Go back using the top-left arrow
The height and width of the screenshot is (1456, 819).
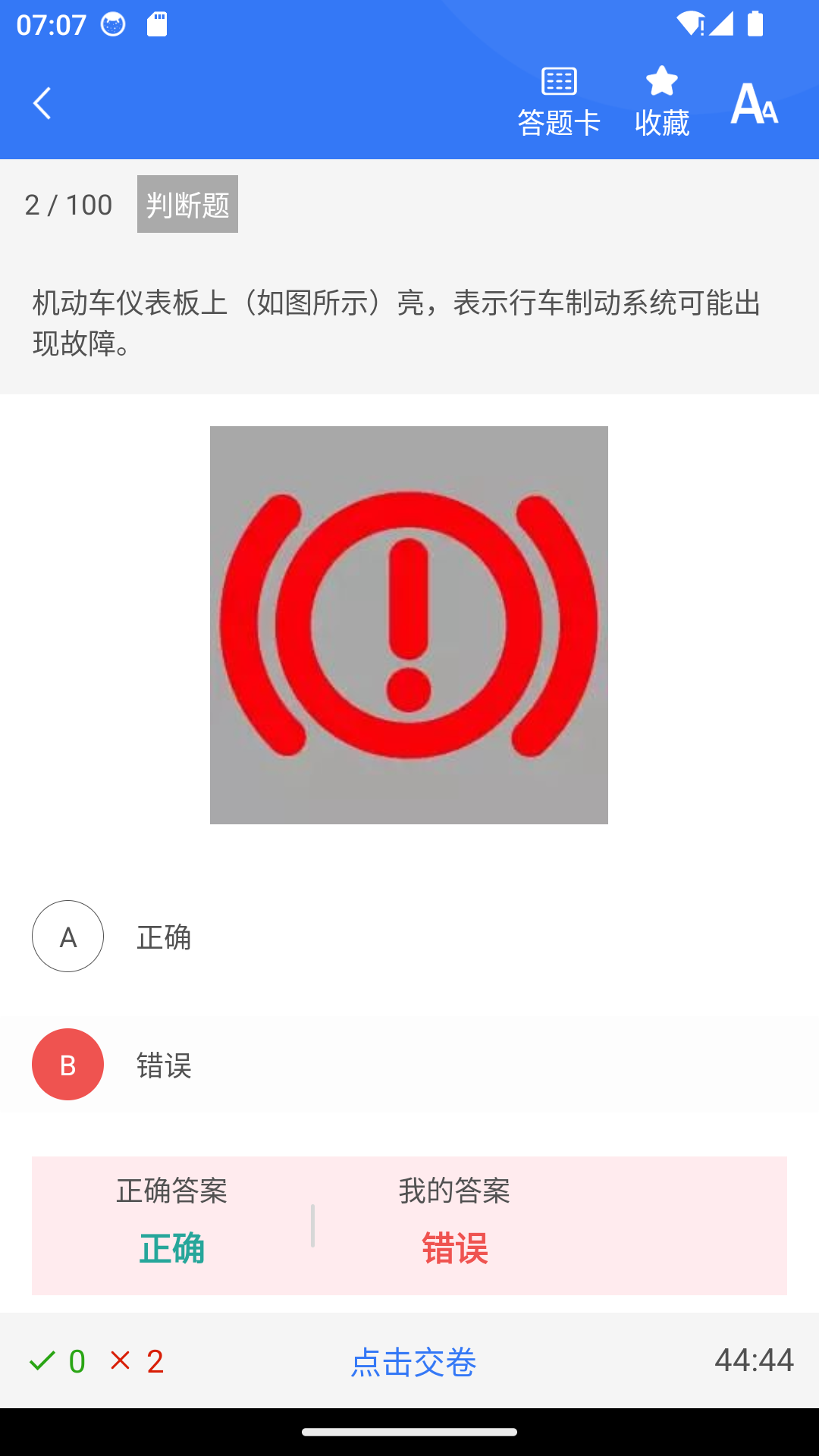pyautogui.click(x=42, y=103)
